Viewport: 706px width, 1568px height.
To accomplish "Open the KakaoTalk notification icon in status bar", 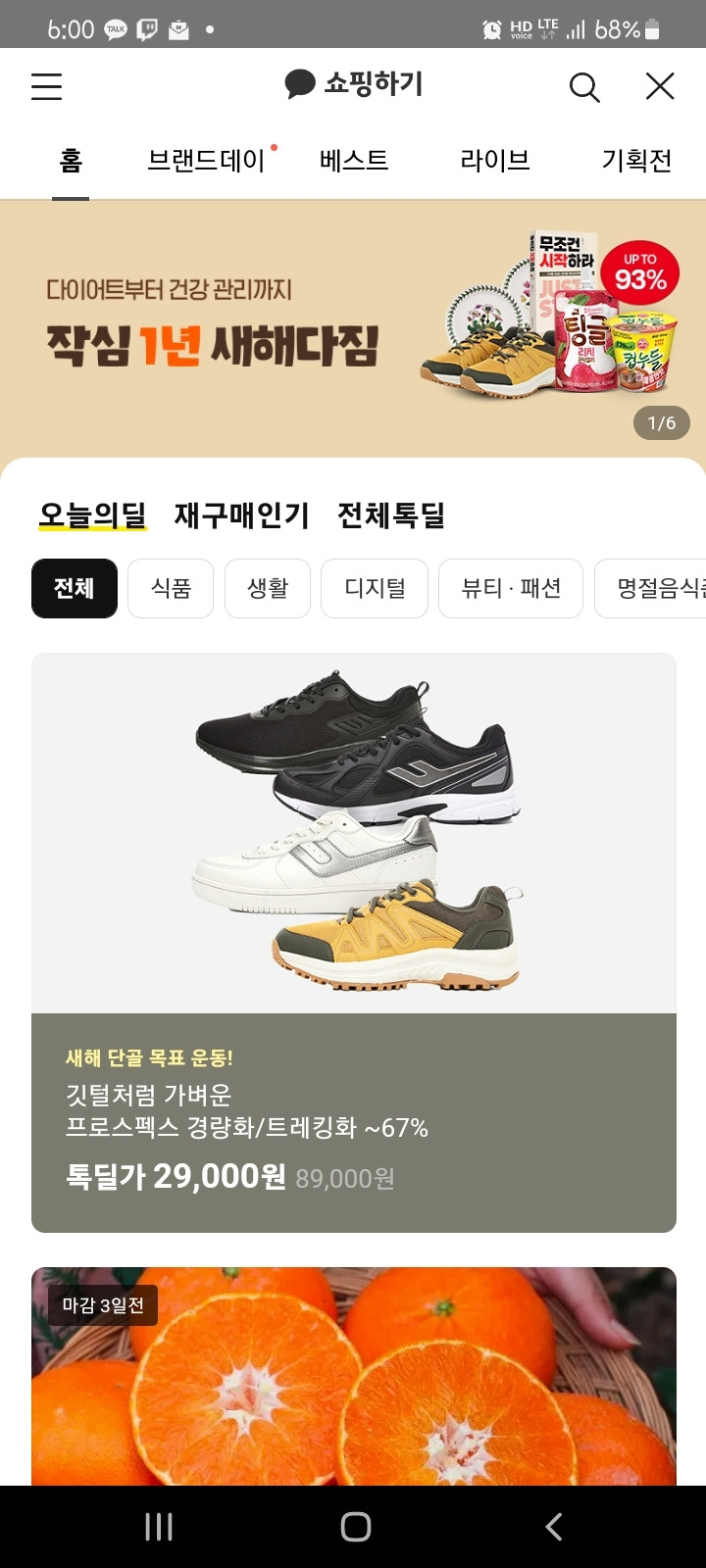I will [116, 28].
